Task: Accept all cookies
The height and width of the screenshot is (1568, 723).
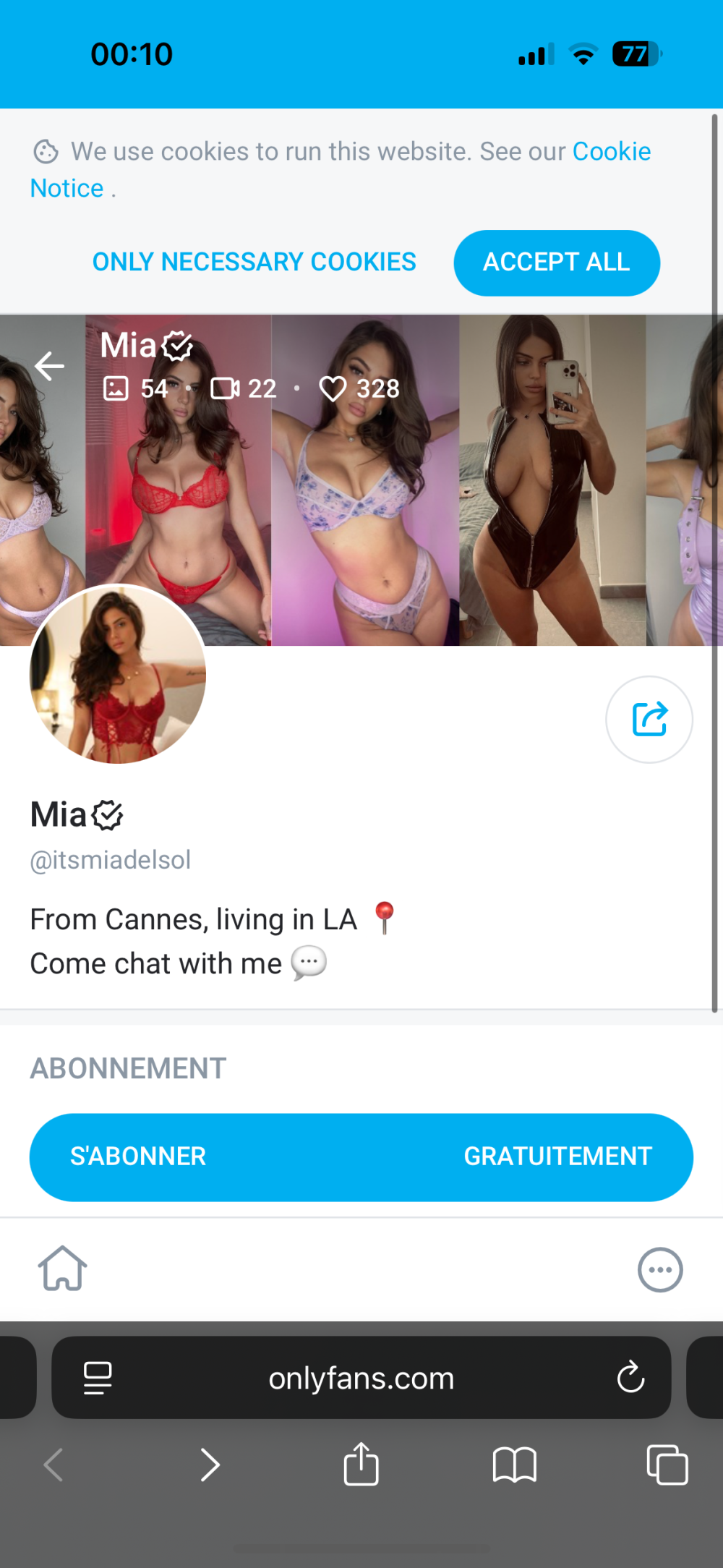Action: 556,263
